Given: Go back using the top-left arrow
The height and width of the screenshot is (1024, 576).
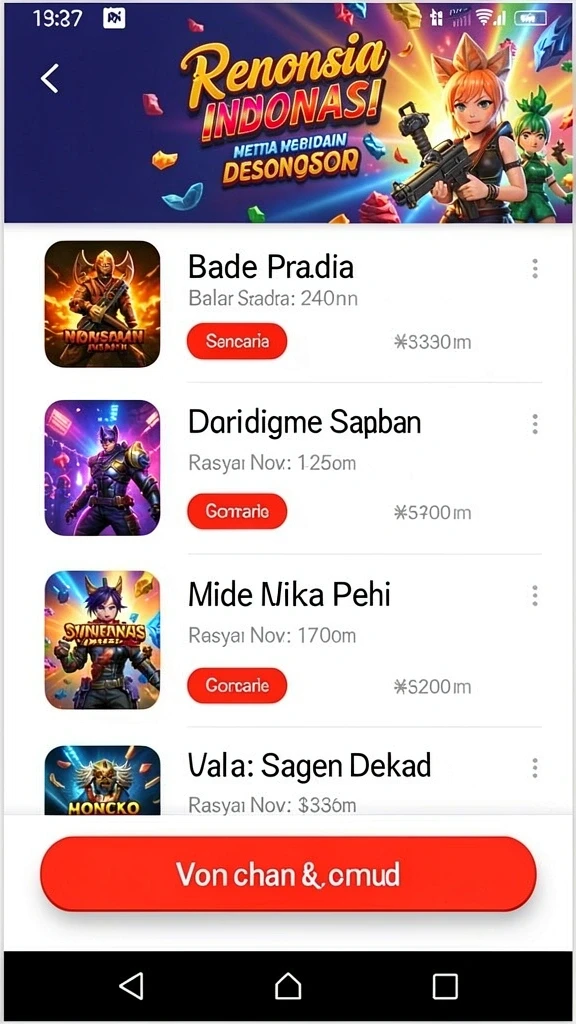Looking at the screenshot, I should pos(50,78).
